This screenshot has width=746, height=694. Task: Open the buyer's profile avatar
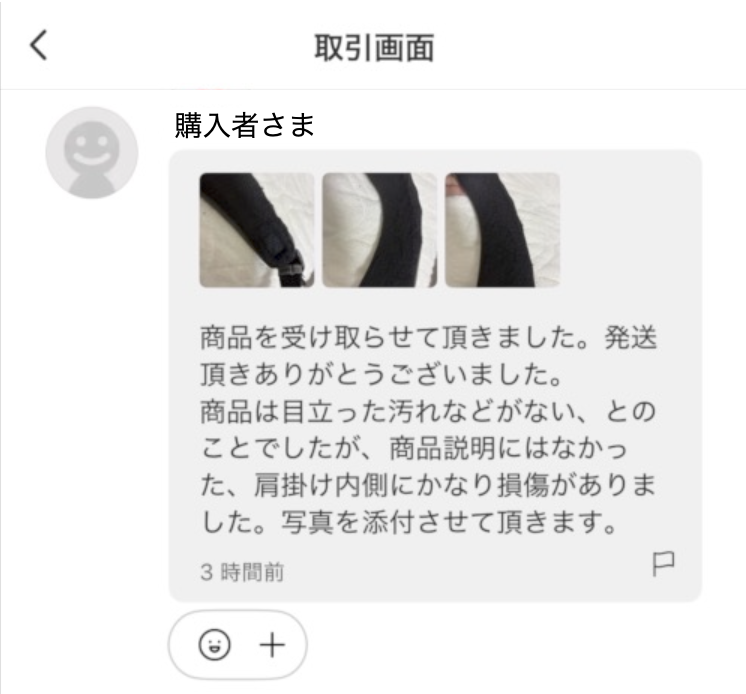pos(91,153)
